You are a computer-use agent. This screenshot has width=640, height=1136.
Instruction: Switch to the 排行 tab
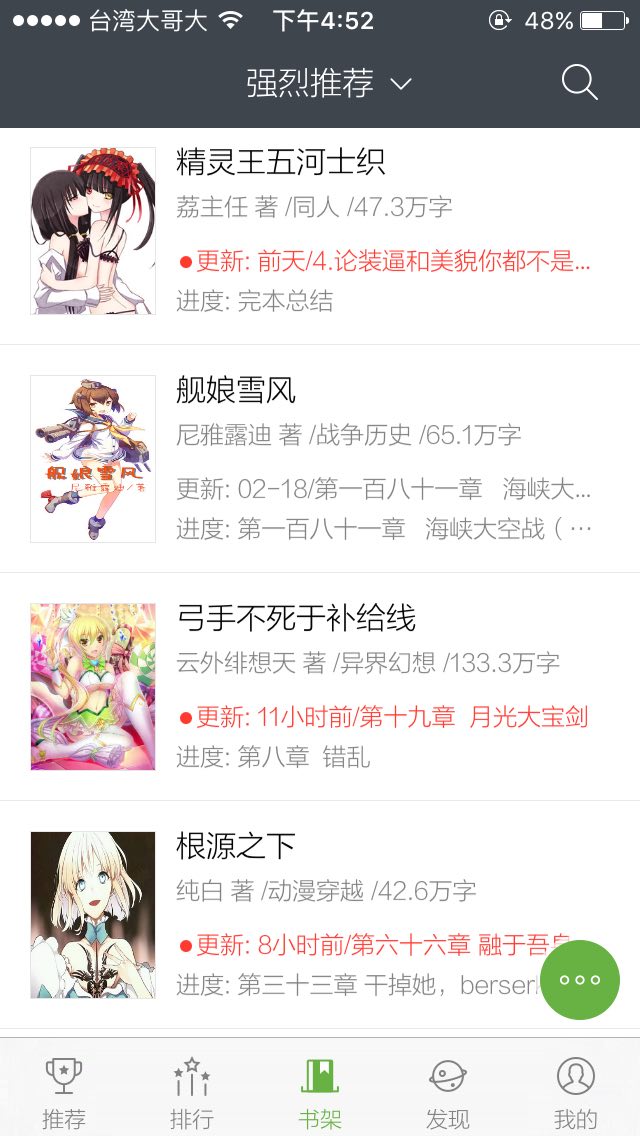coord(192,1092)
